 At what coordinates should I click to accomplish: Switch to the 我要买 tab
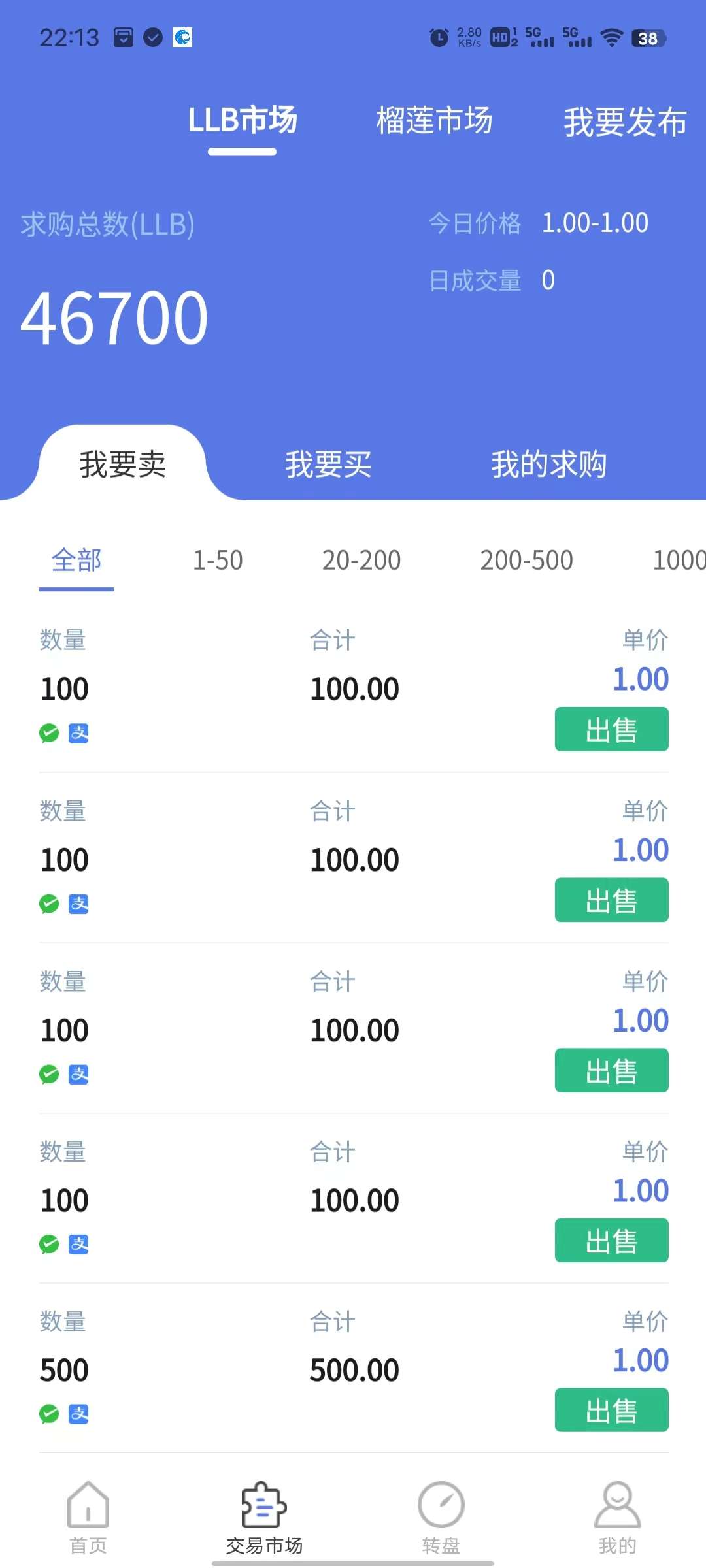[x=328, y=465]
